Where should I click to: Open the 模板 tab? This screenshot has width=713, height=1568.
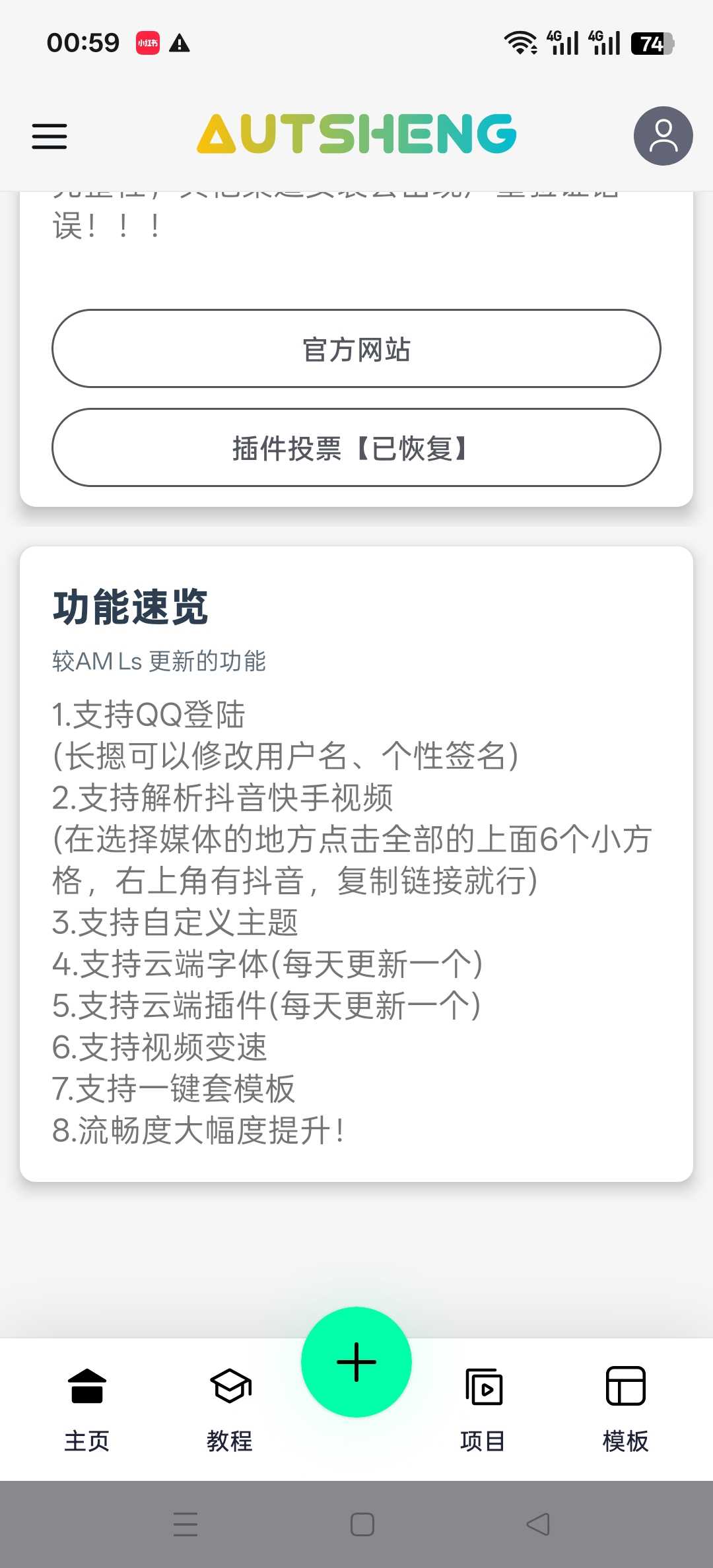coord(626,1409)
